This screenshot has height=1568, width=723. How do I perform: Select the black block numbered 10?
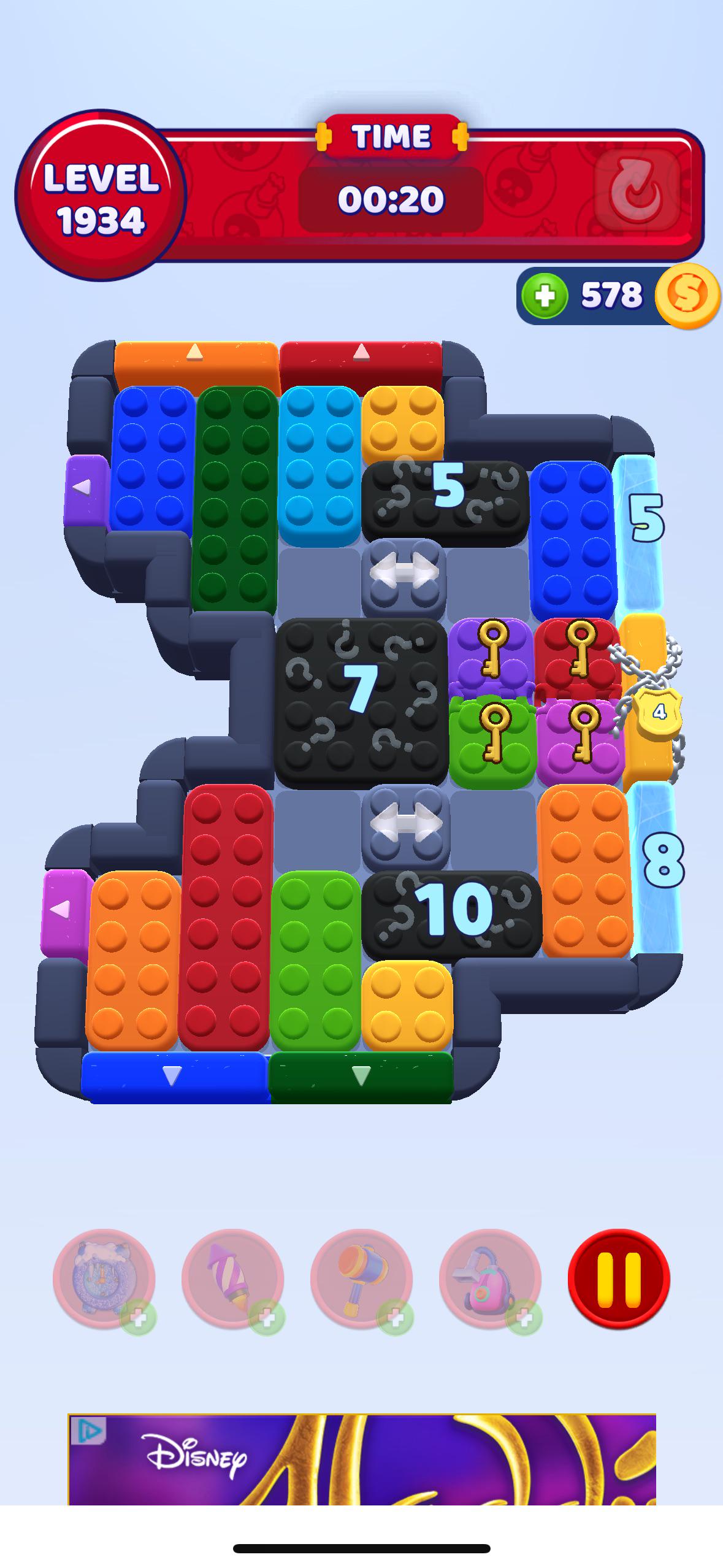click(452, 912)
